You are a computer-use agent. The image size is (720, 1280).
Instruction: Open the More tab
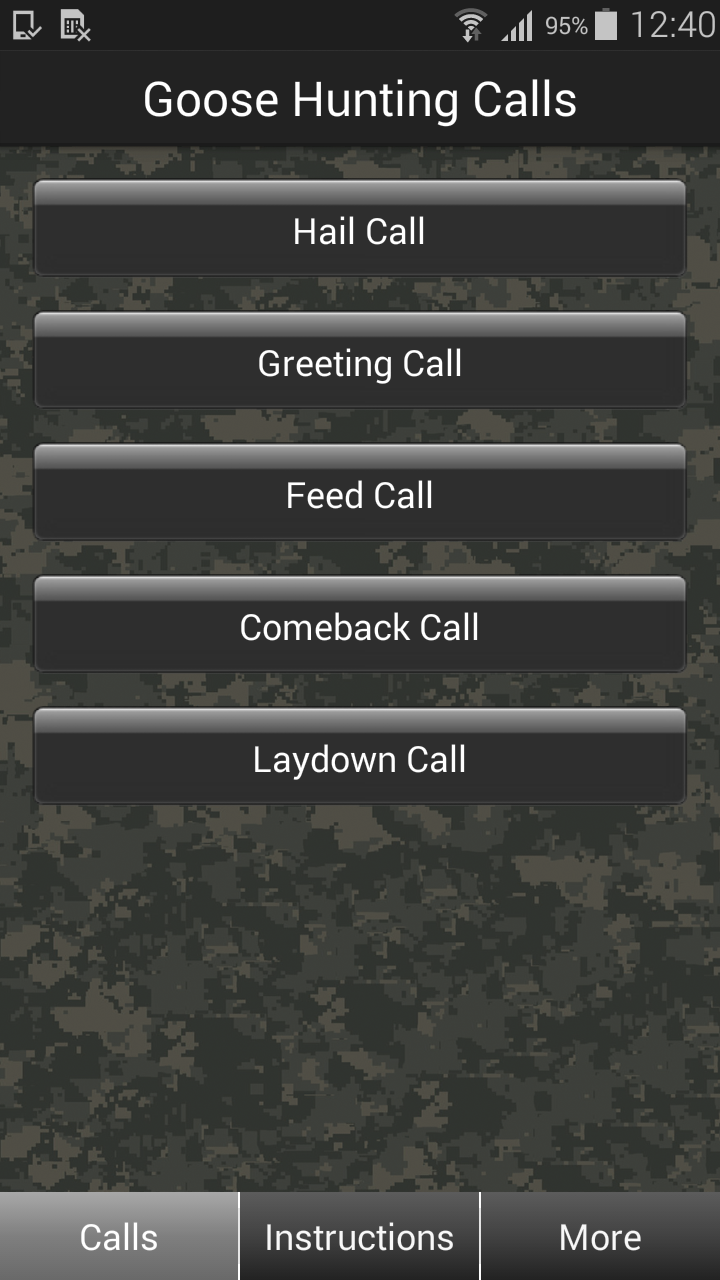click(x=599, y=1236)
